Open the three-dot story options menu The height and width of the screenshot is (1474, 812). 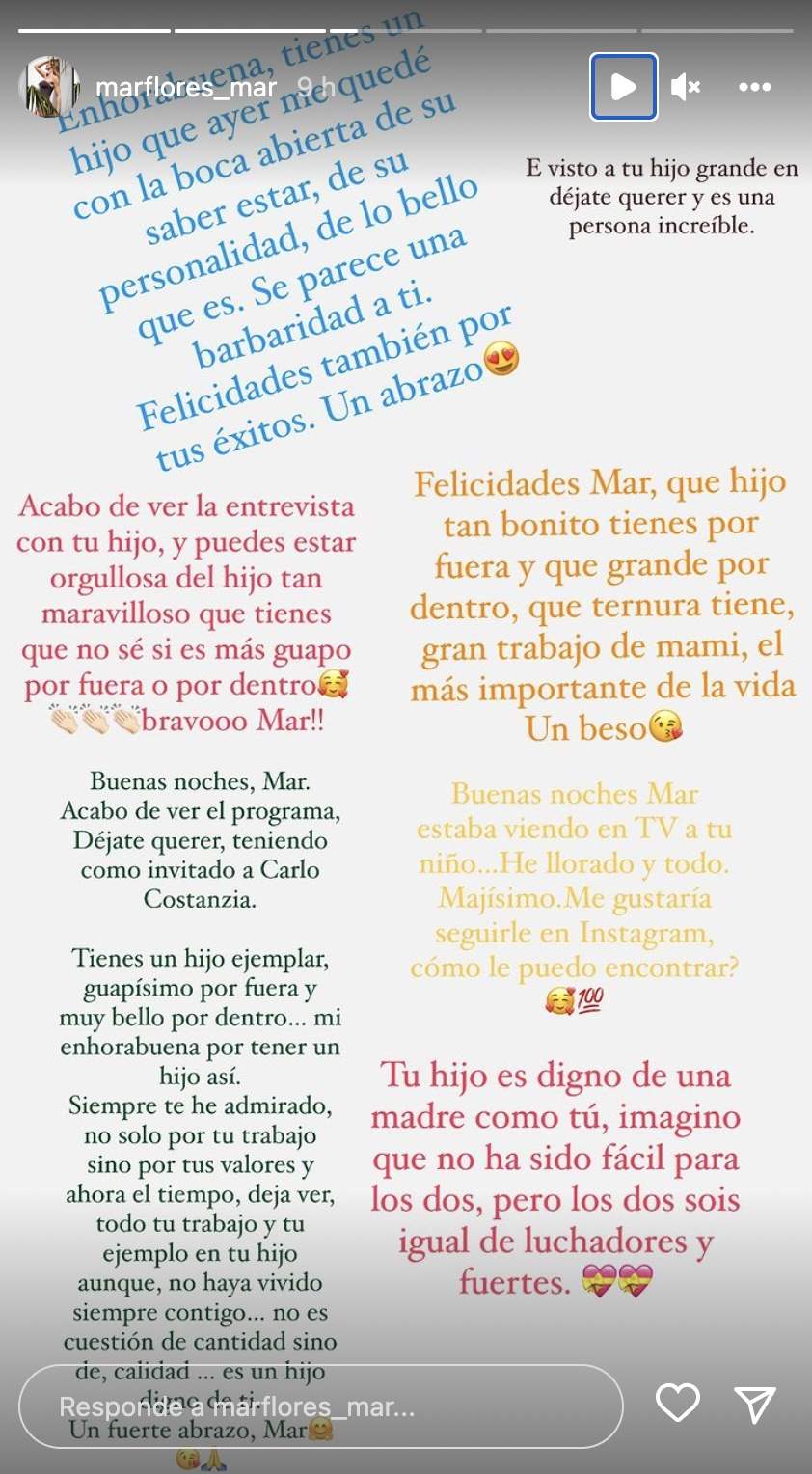(x=753, y=86)
